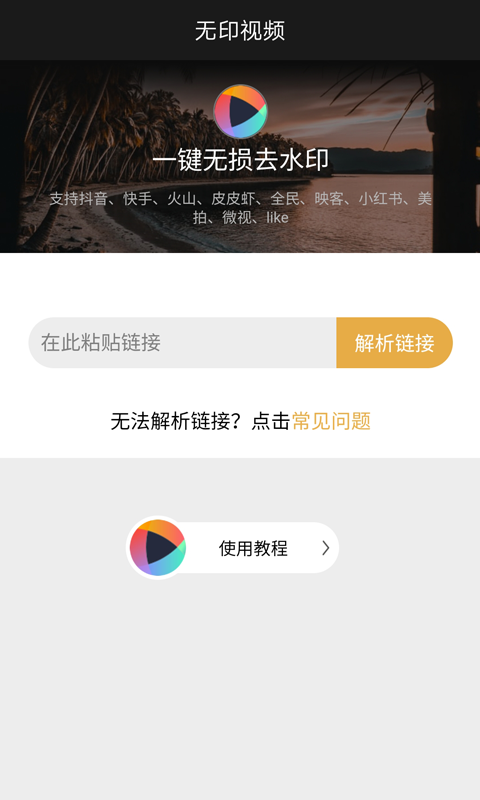Open the 使用教程 tutorial
The width and height of the screenshot is (480, 800).
click(x=233, y=547)
